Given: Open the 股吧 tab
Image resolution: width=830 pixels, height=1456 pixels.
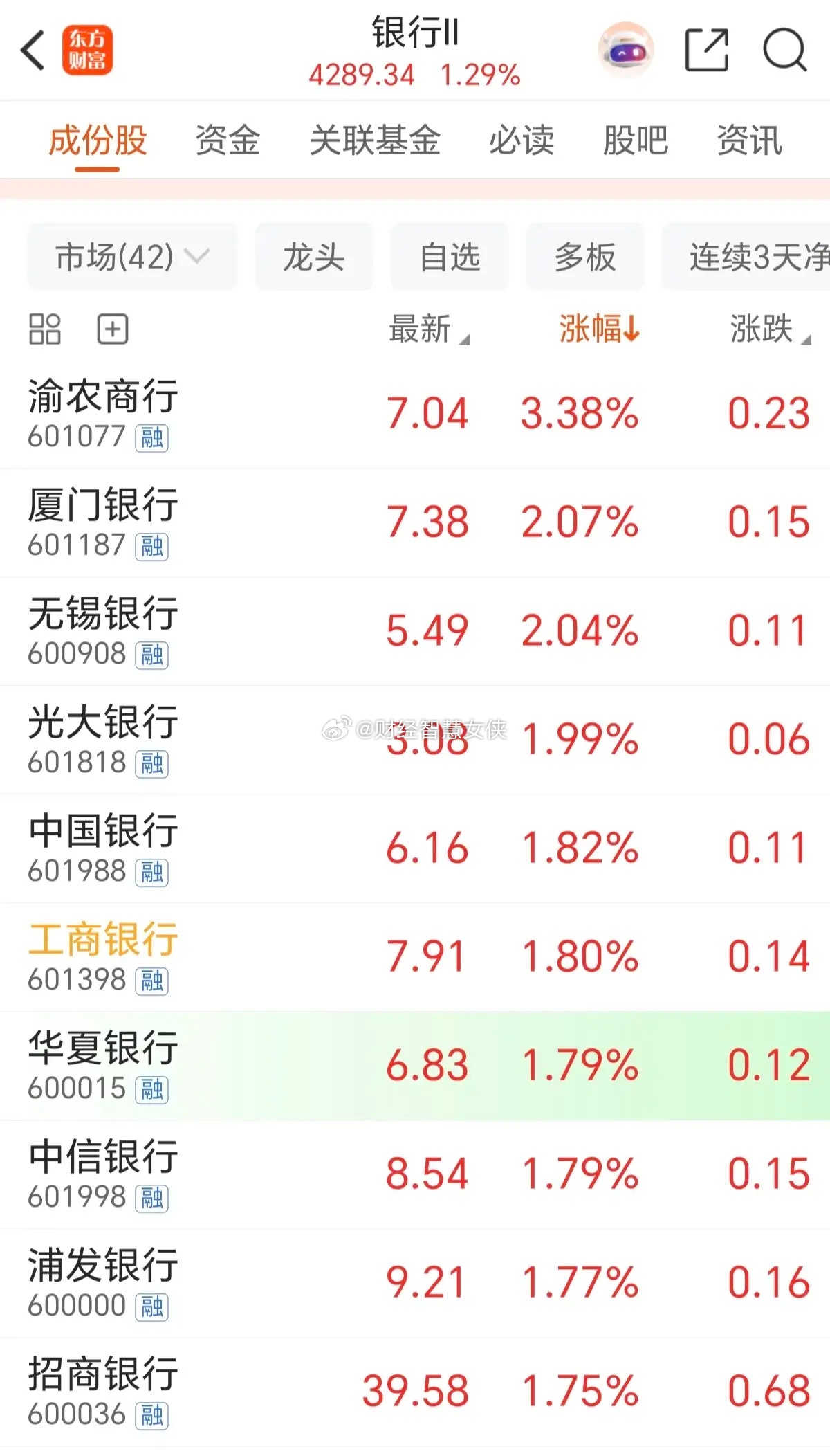Looking at the screenshot, I should pyautogui.click(x=636, y=140).
